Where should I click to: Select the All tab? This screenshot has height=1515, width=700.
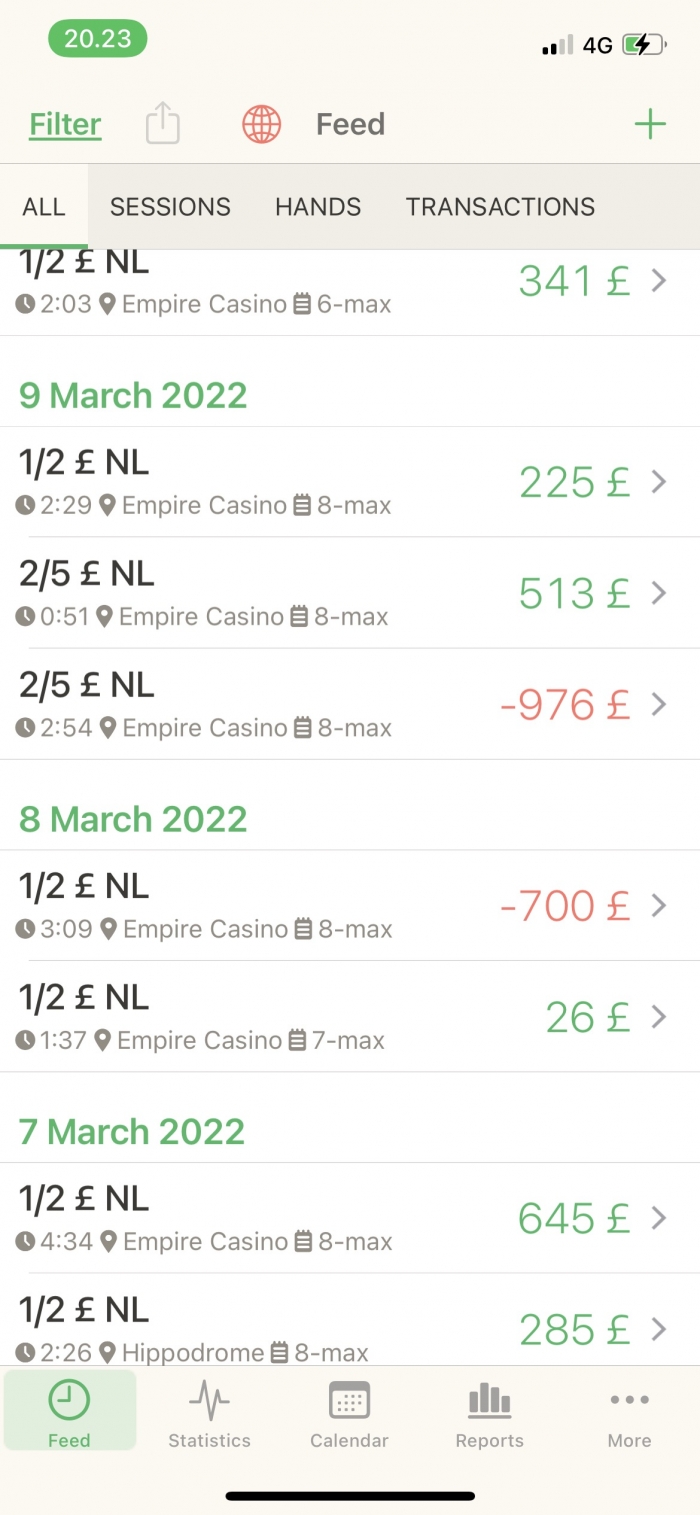point(44,207)
